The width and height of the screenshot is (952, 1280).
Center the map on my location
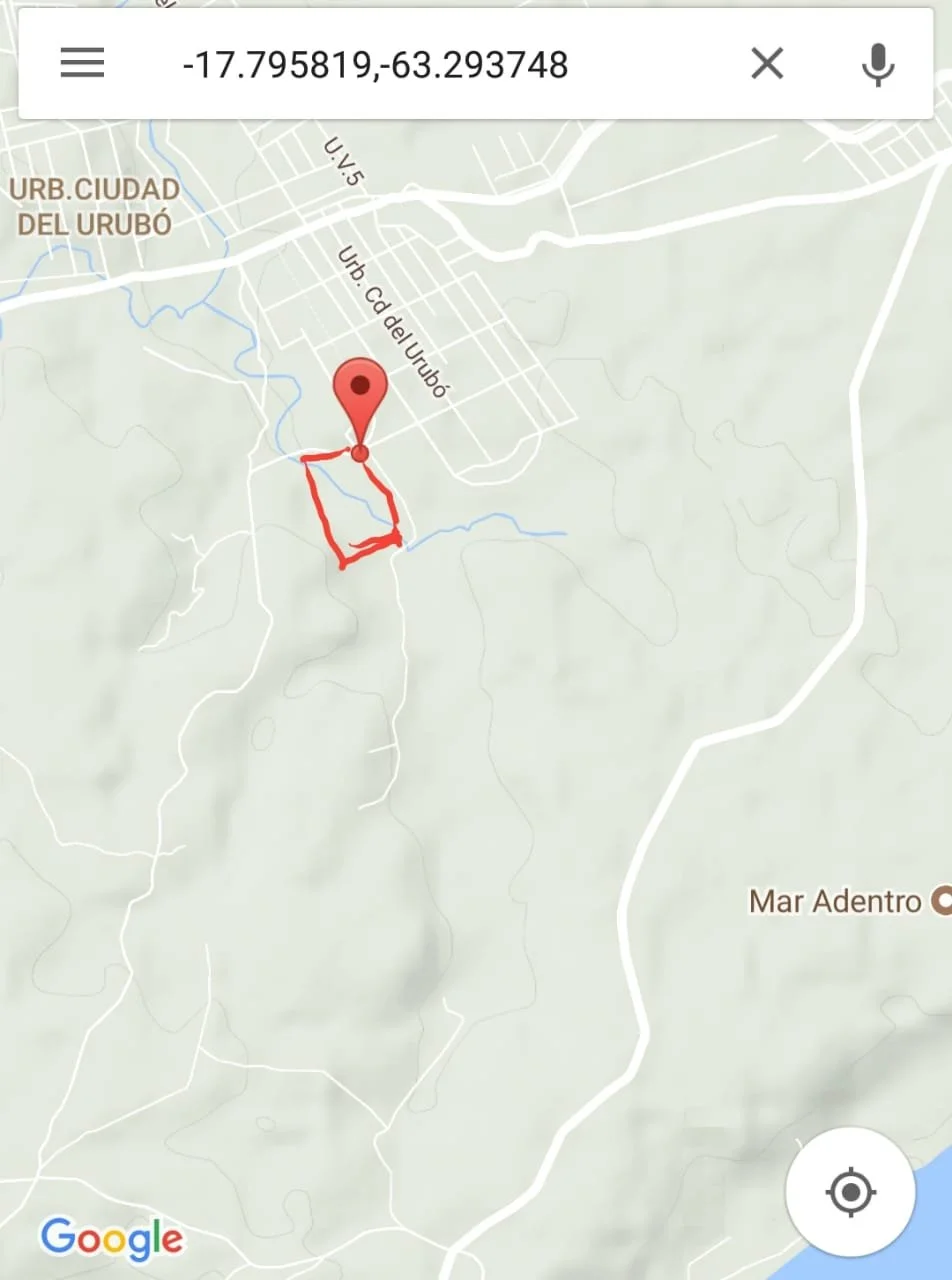point(850,1191)
